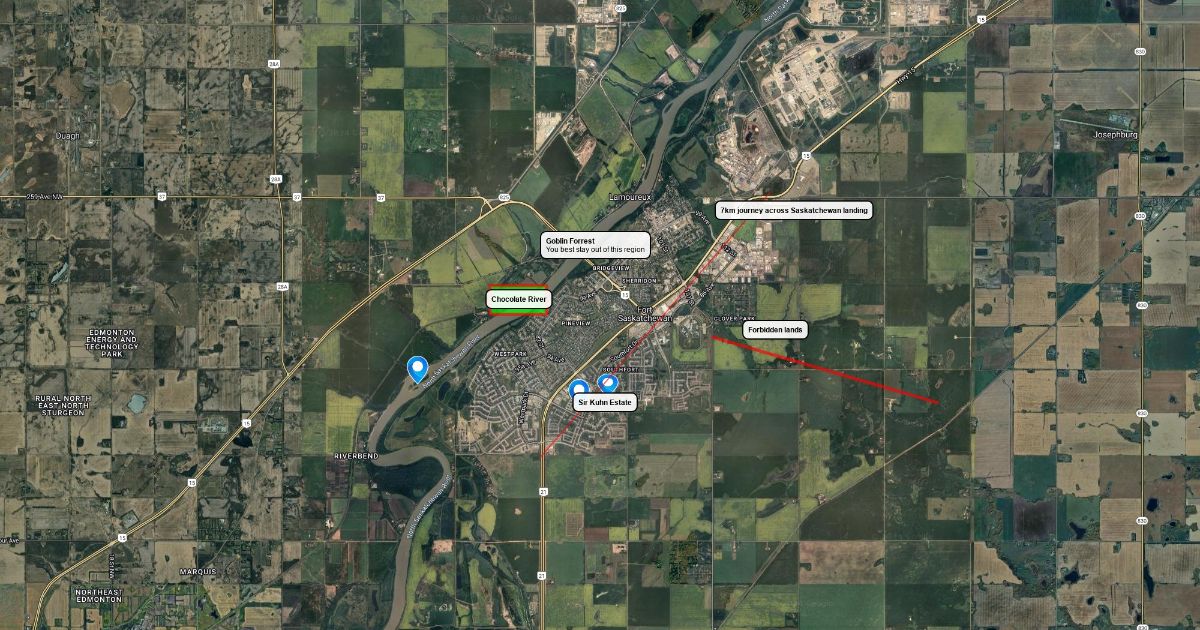Tap the map pin on the river
Image resolution: width=1200 pixels, height=630 pixels.
417,369
